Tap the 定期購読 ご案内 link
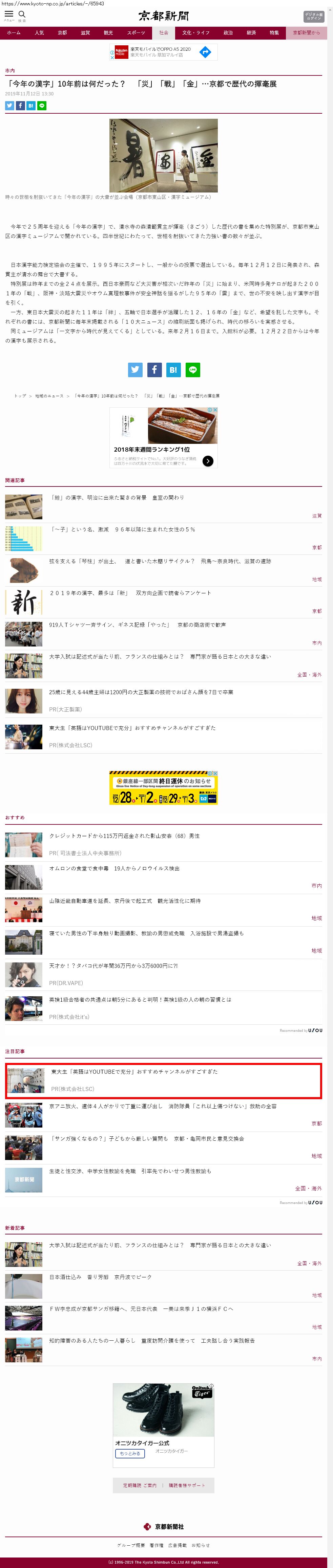 coord(140,1485)
